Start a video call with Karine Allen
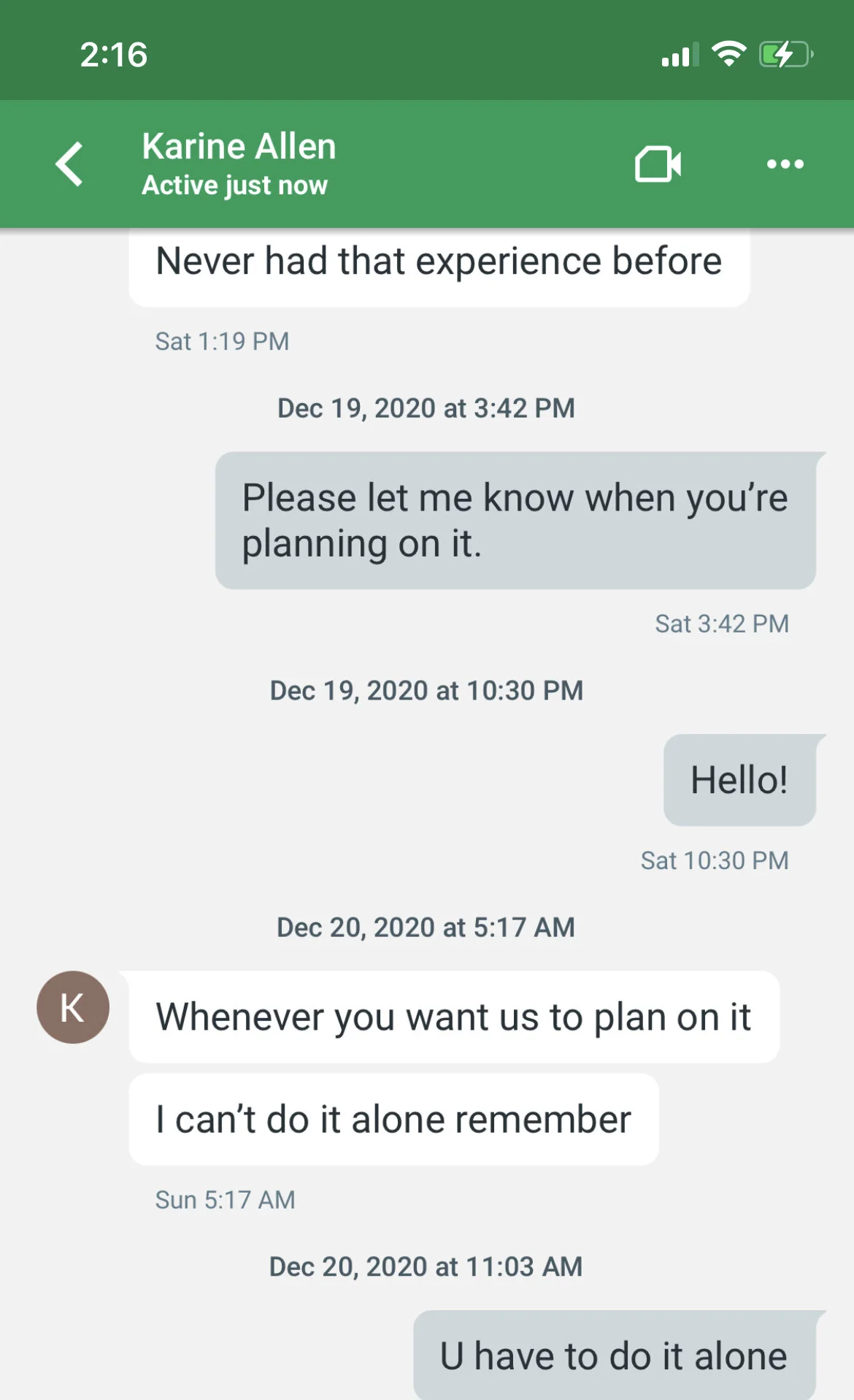The image size is (854, 1400). (658, 164)
